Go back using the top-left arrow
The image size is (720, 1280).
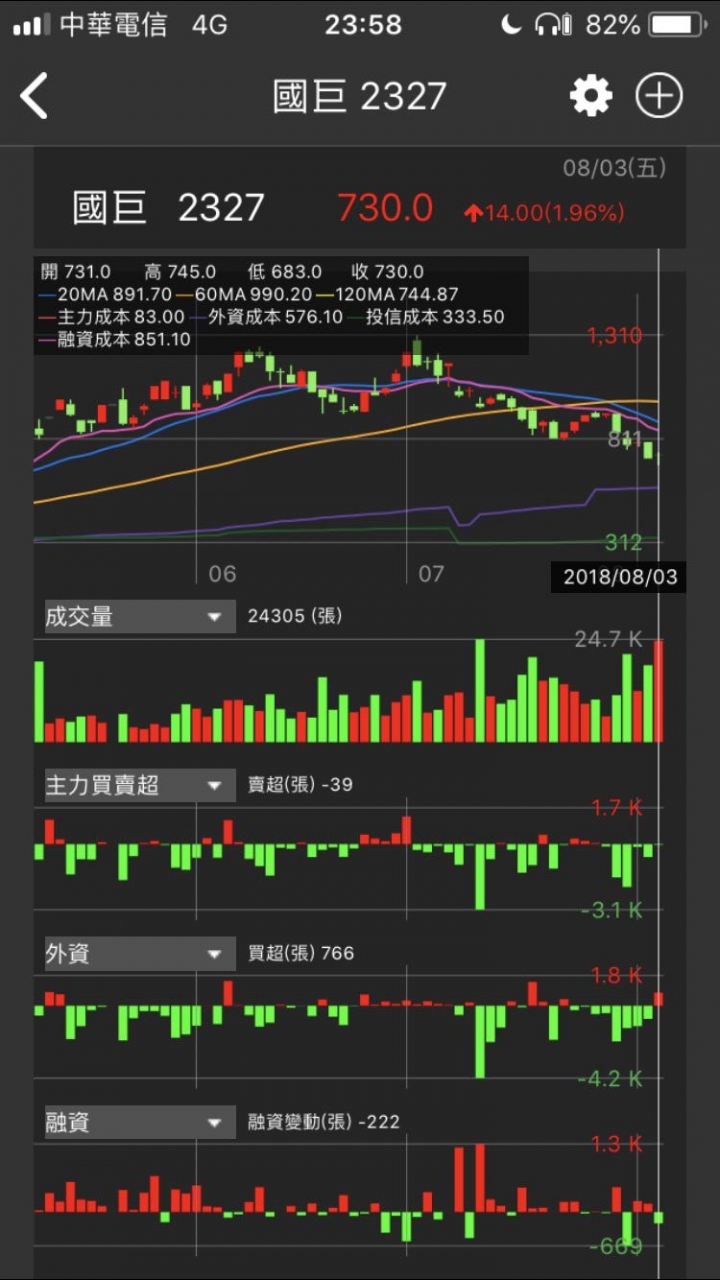(34, 97)
